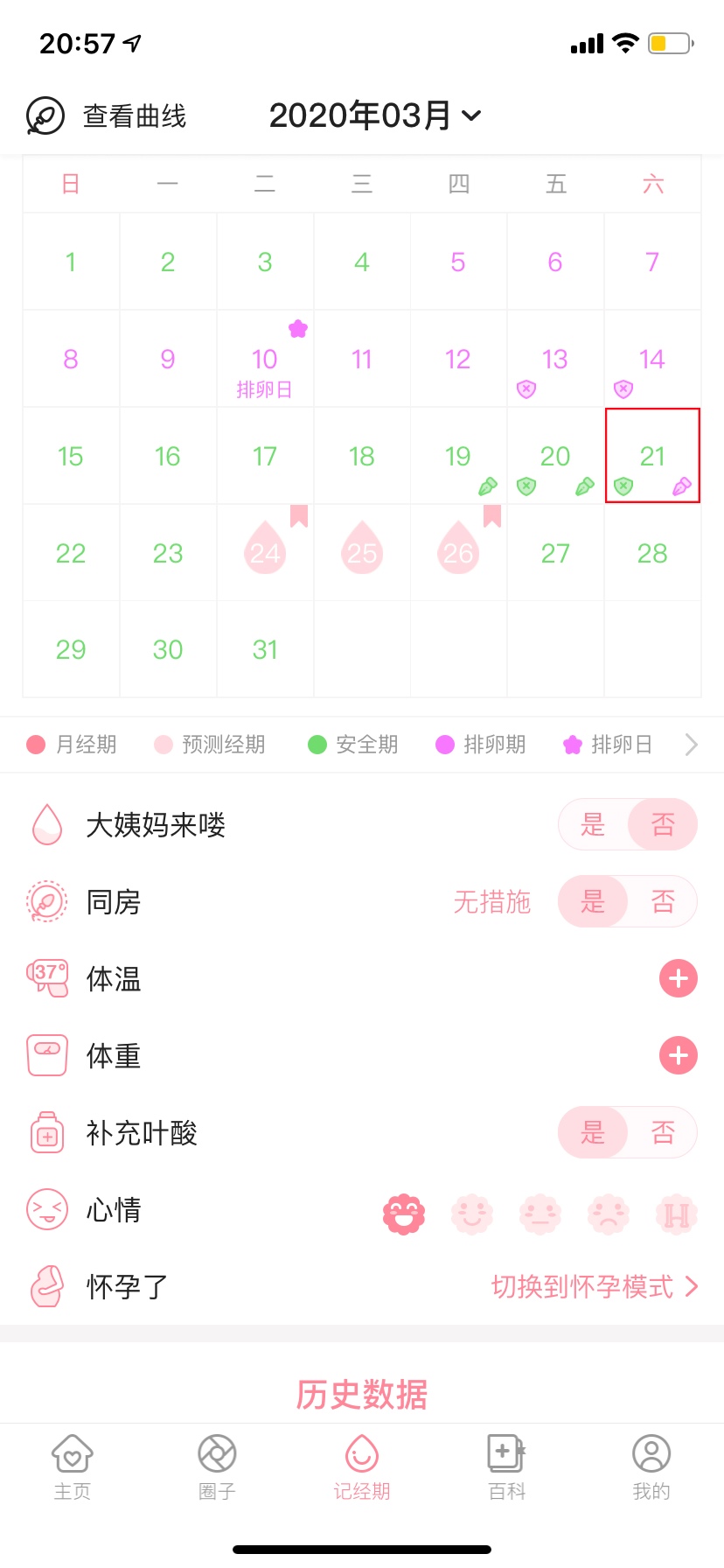The height and width of the screenshot is (1568, 724).
Task: Add a 体重 weight record
Action: (679, 1055)
